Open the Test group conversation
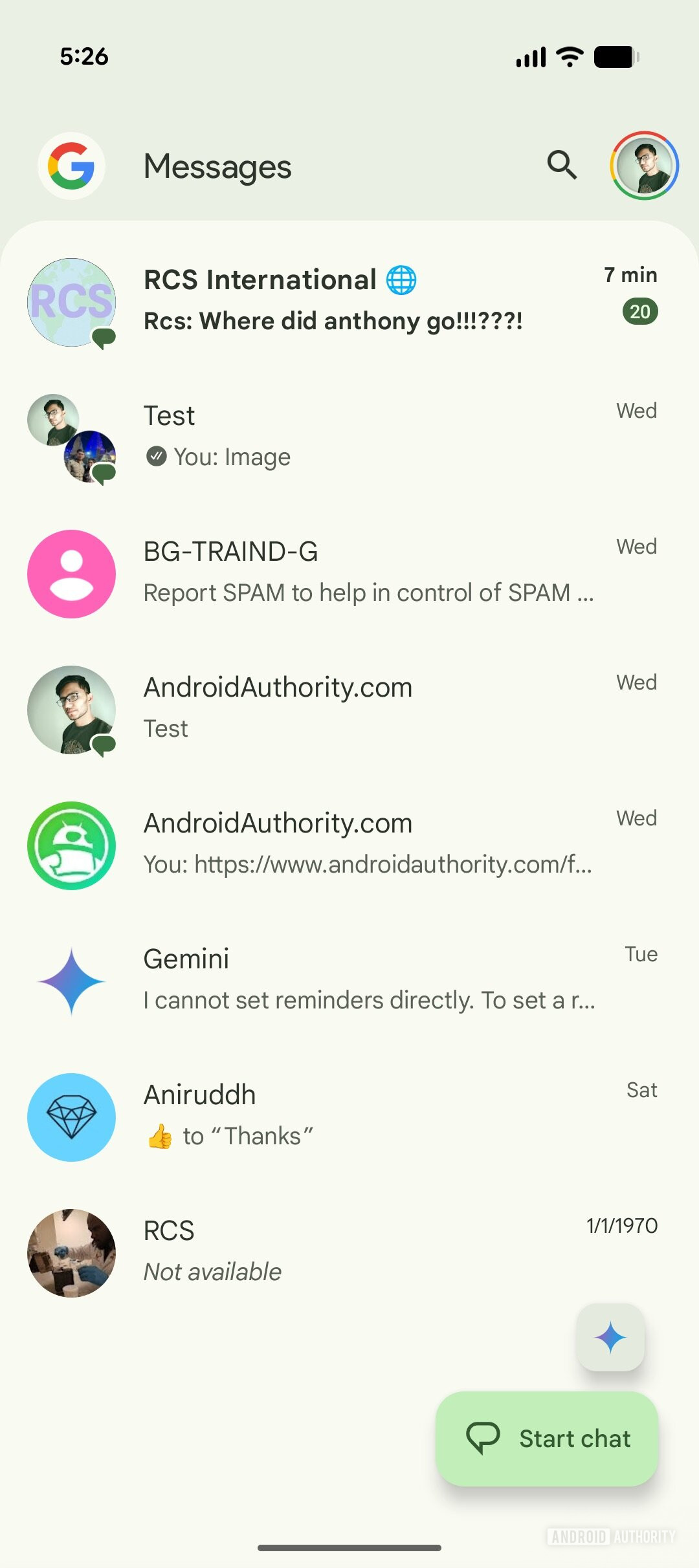Screen dimensions: 699x1568 tap(349, 437)
